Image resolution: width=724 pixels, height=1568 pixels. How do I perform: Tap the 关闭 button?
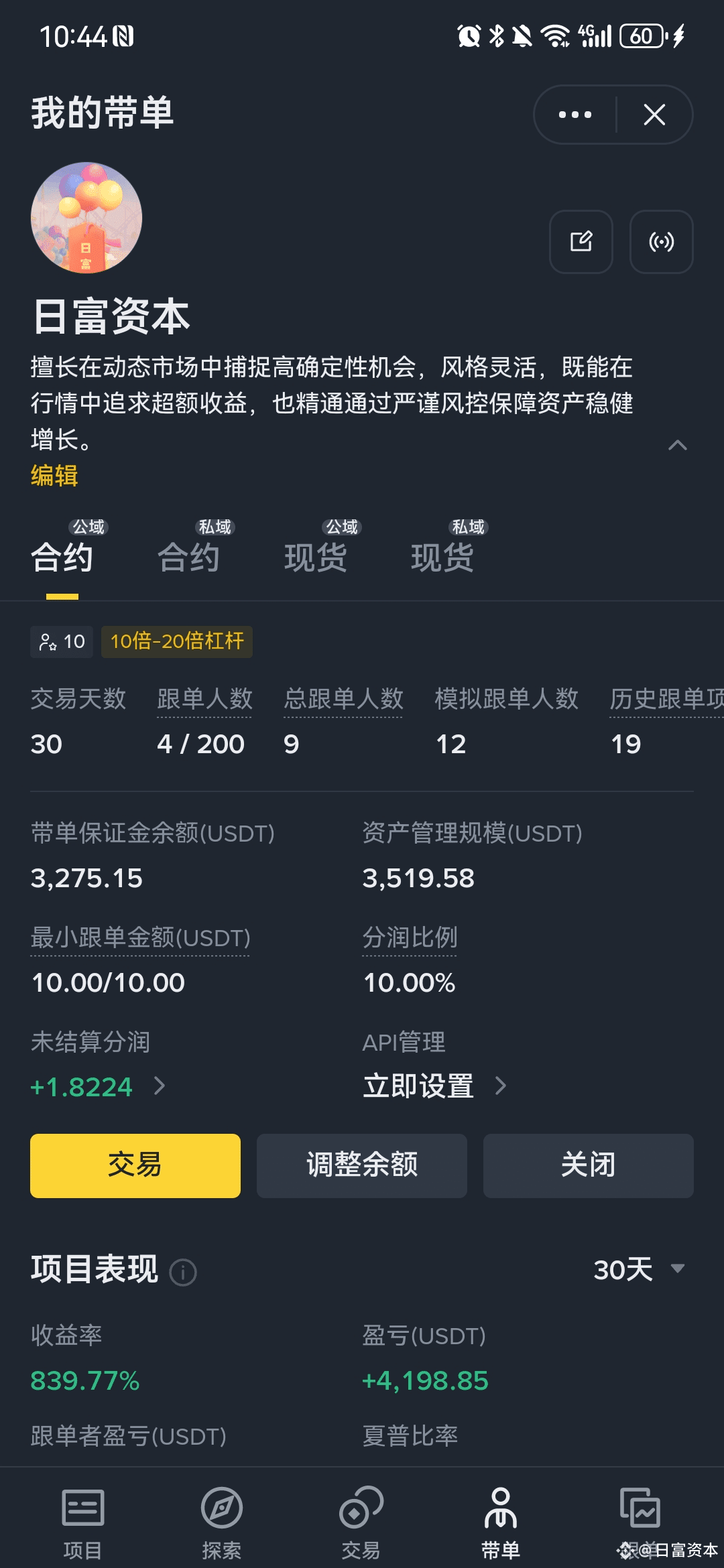click(589, 1165)
